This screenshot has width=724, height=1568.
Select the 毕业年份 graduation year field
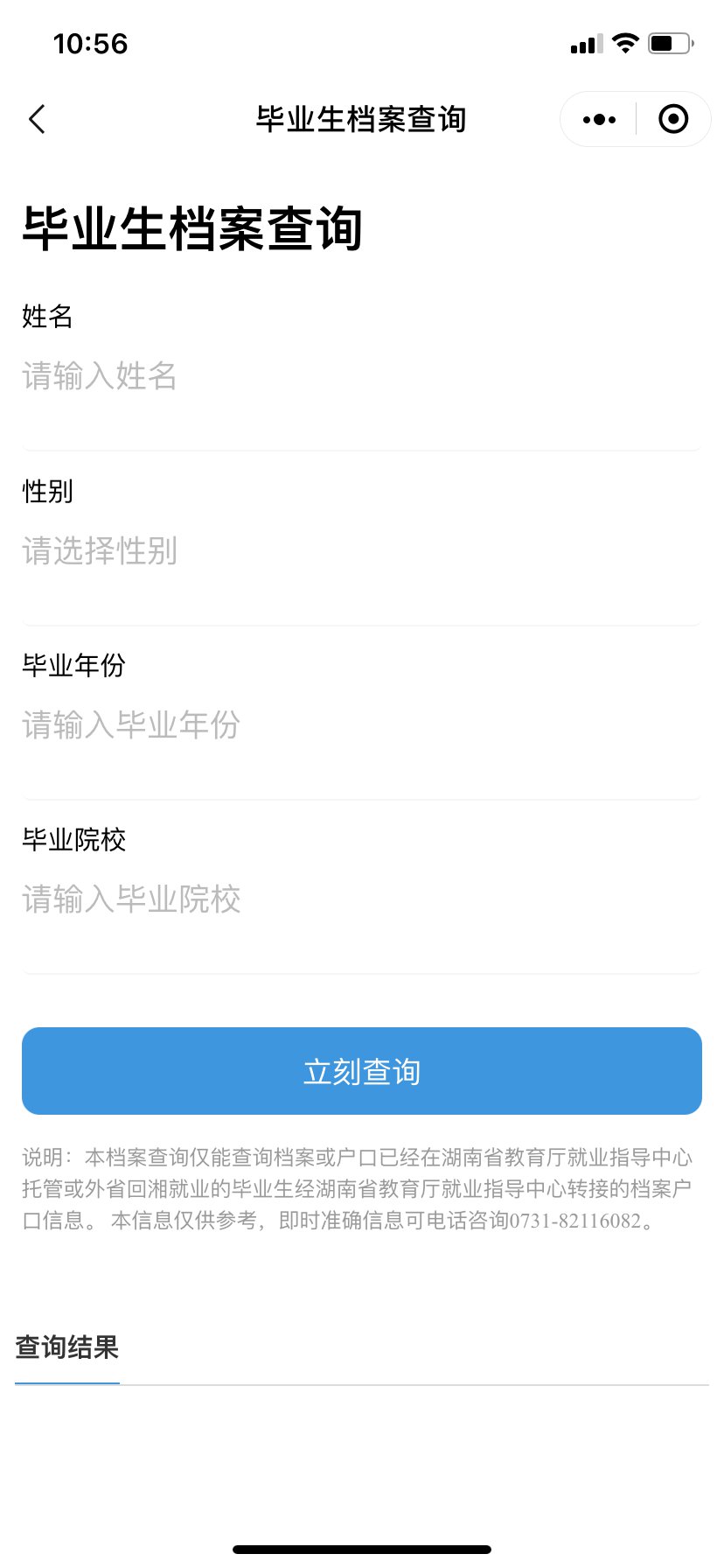click(x=360, y=724)
